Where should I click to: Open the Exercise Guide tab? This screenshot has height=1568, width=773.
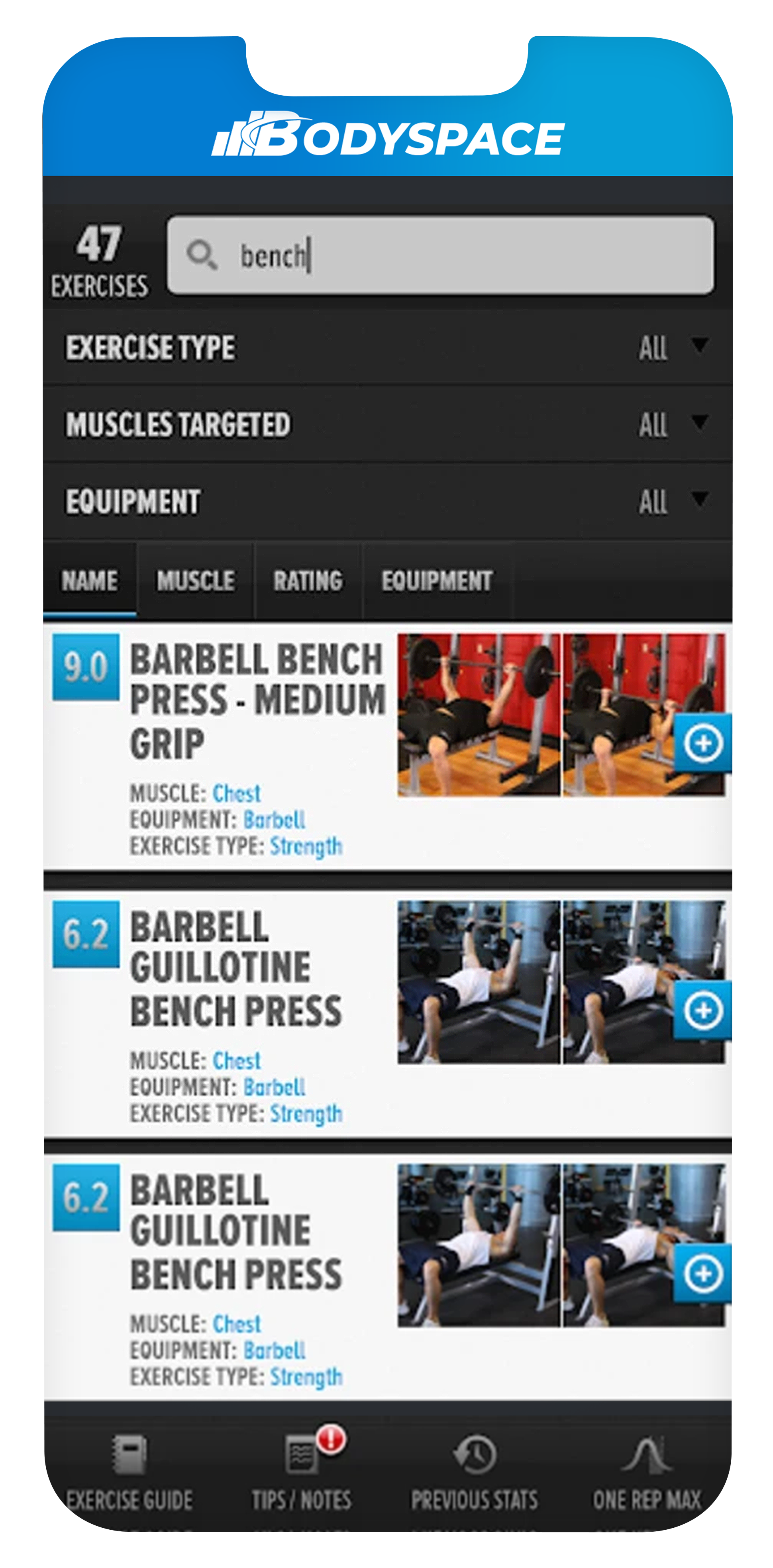pos(129,1473)
